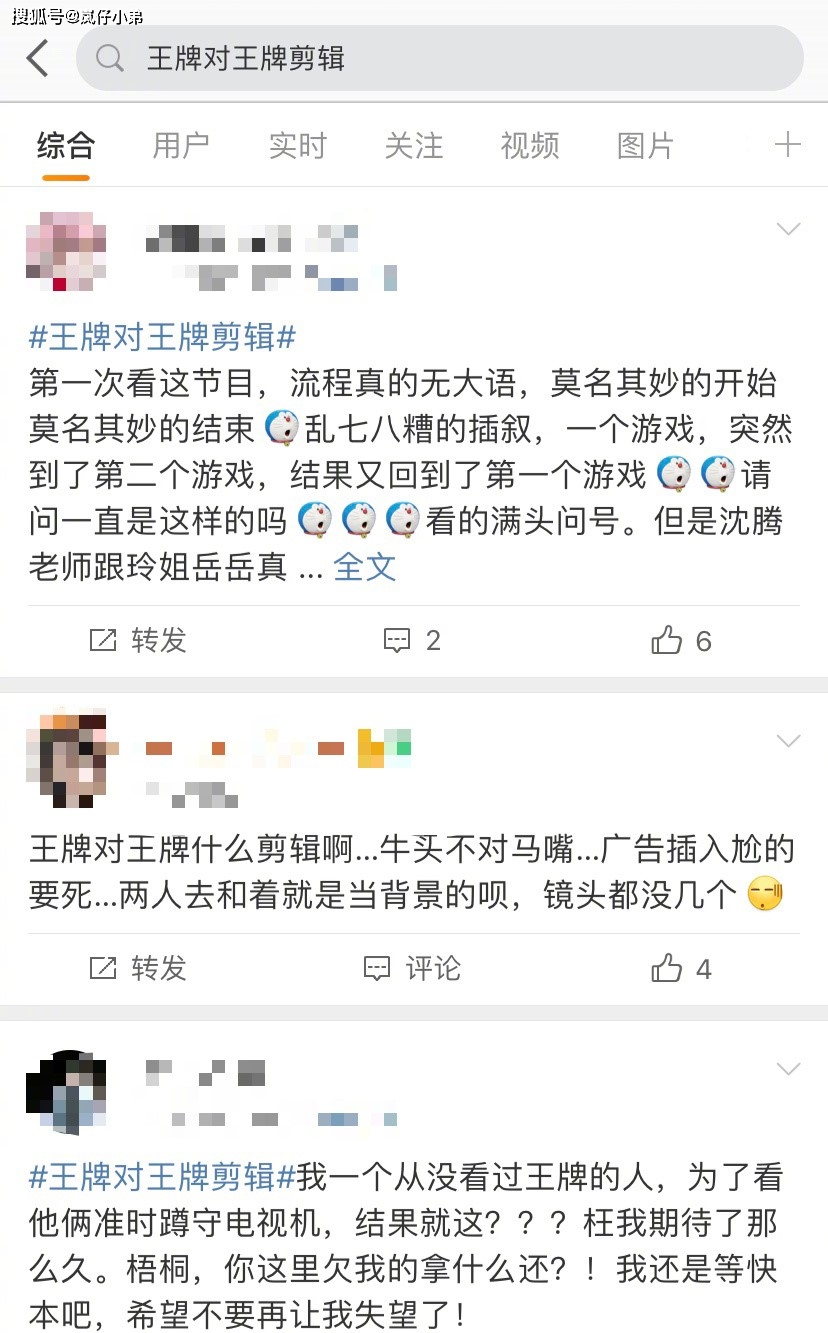Switch to the 实时 tab
Viewport: 828px width, 1333px height.
[x=297, y=146]
